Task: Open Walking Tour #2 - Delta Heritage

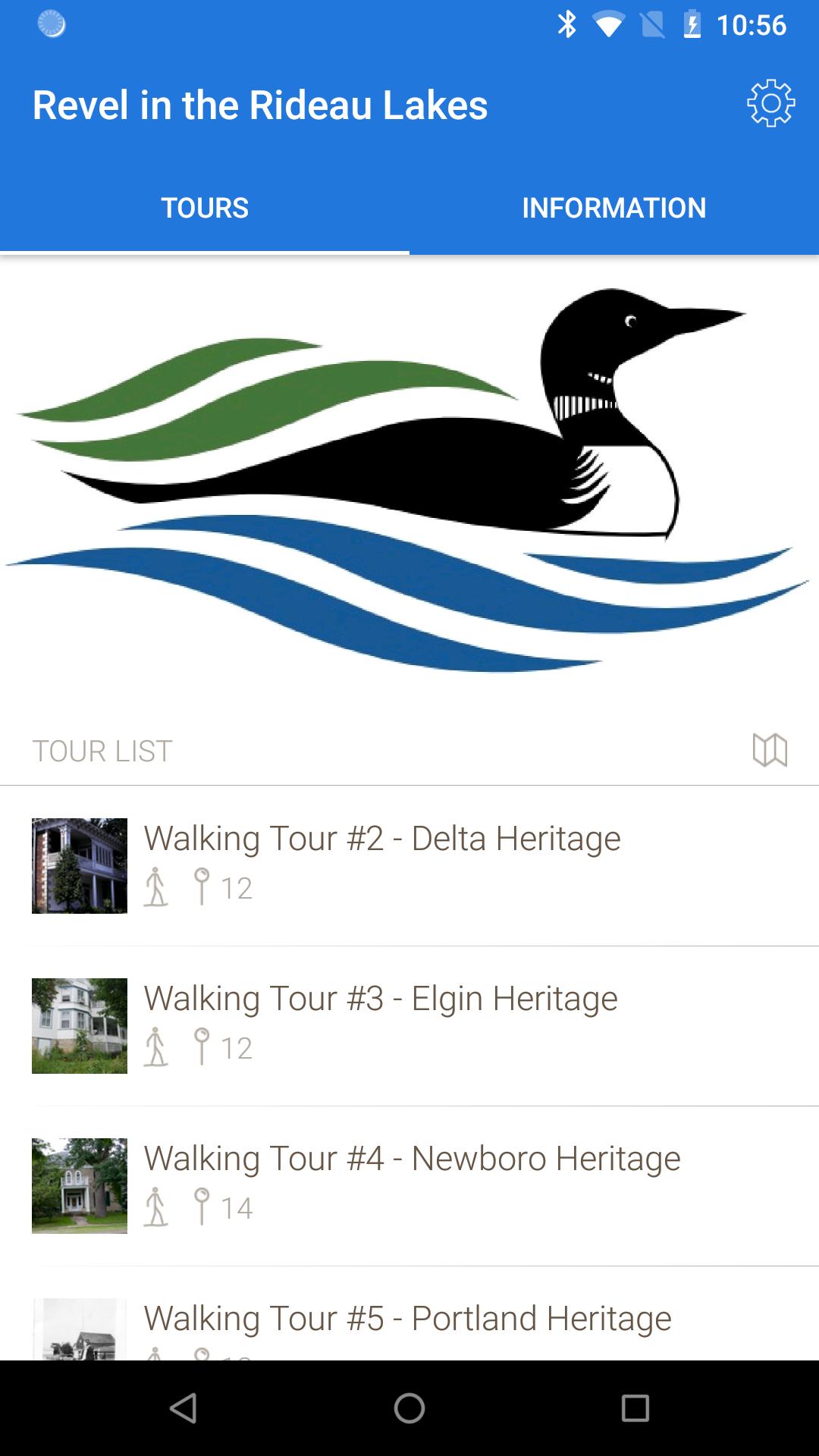Action: [x=381, y=838]
